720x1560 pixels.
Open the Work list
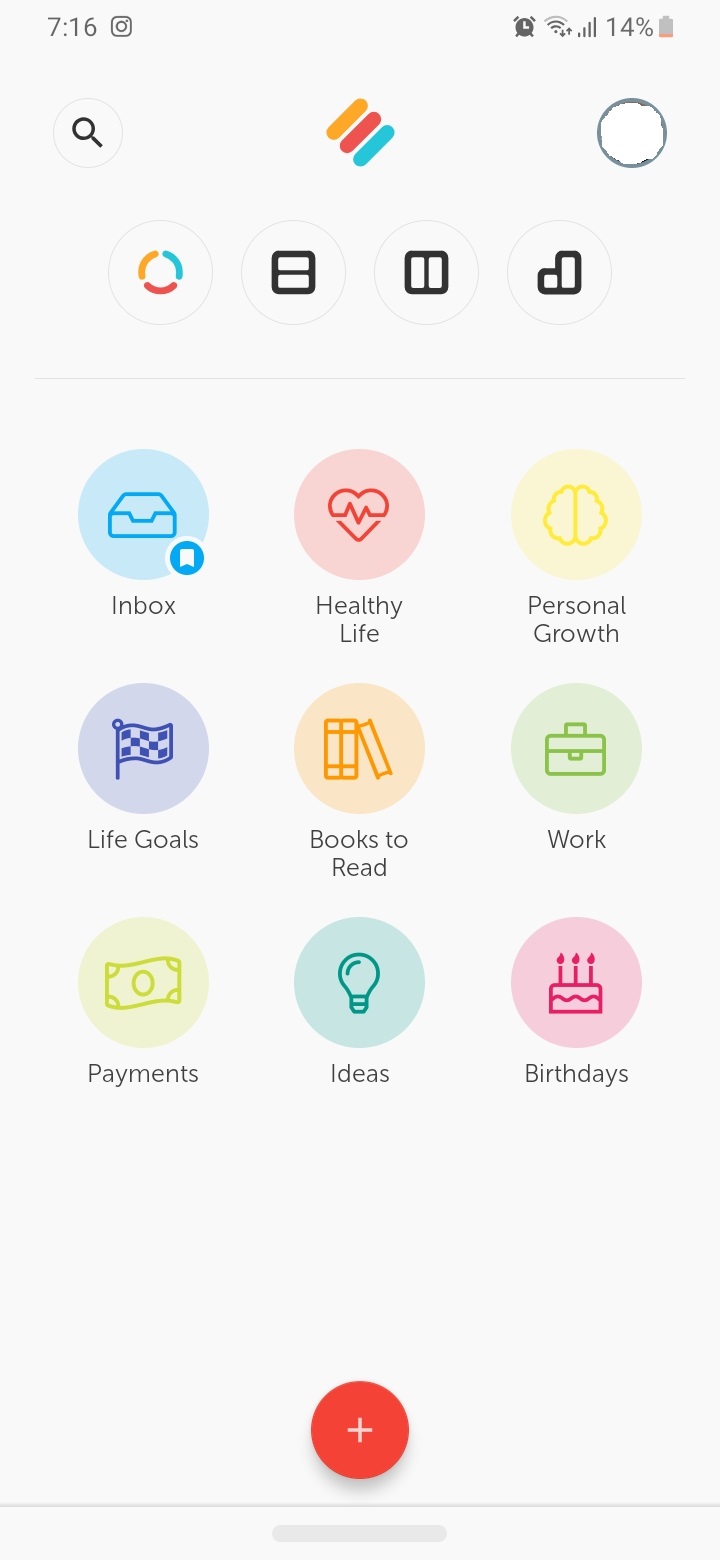pos(576,749)
